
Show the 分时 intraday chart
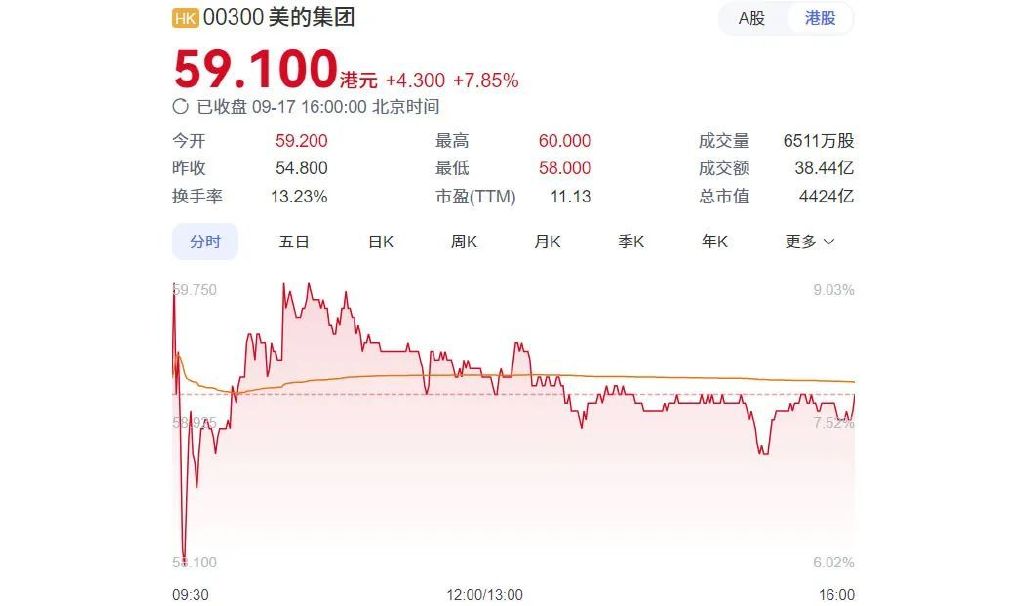(x=204, y=241)
